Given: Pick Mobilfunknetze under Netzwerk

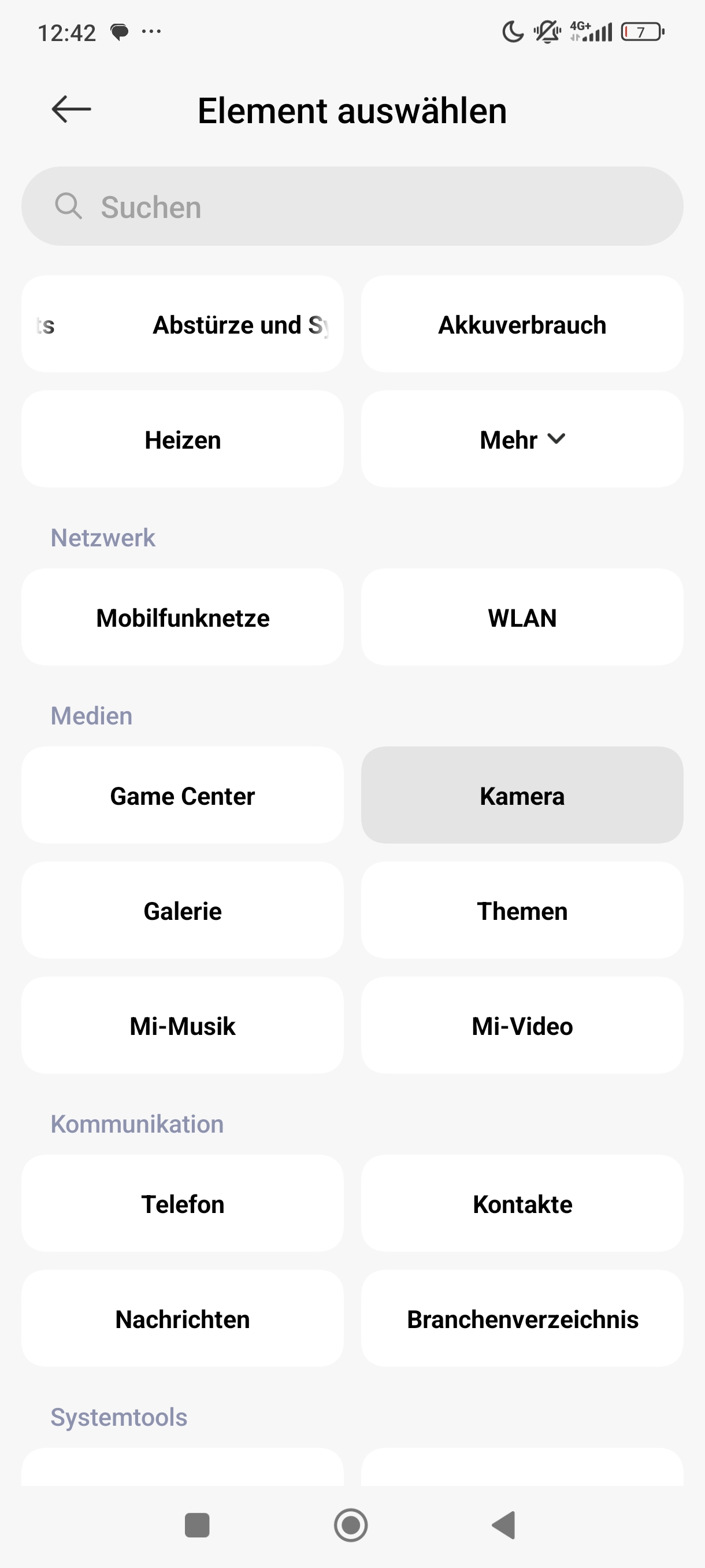Looking at the screenshot, I should (x=183, y=617).
